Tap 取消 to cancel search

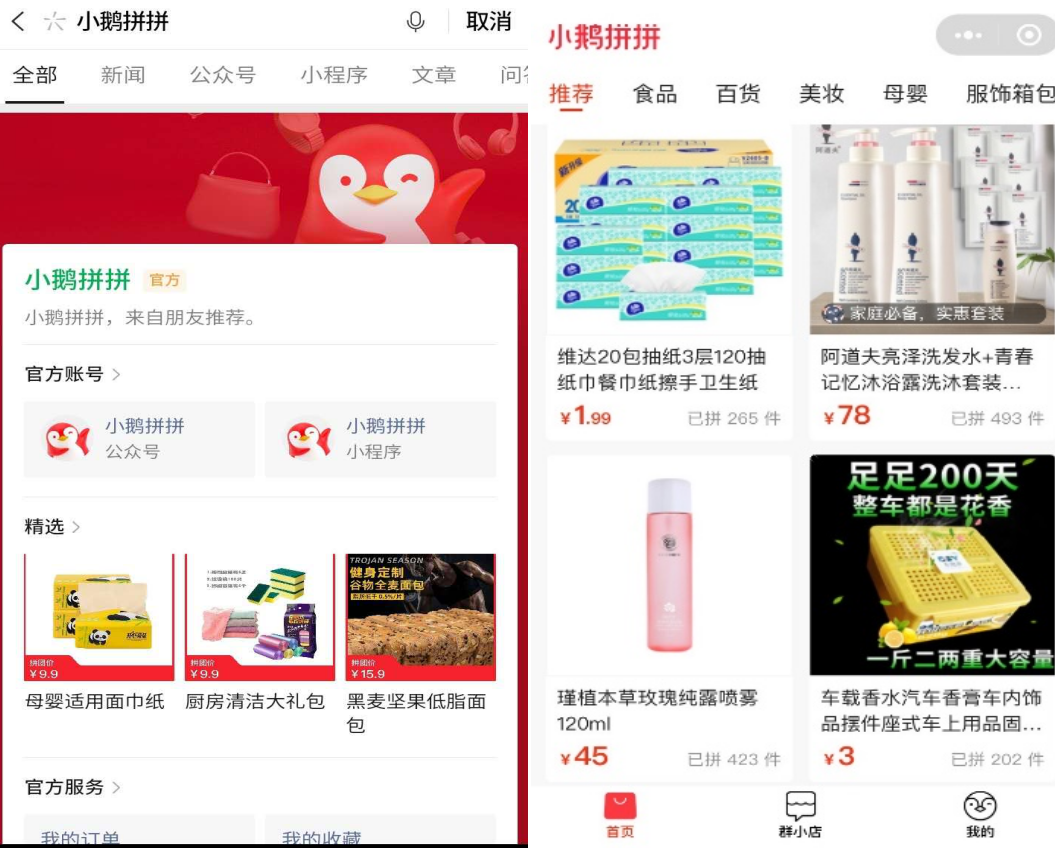[x=488, y=21]
